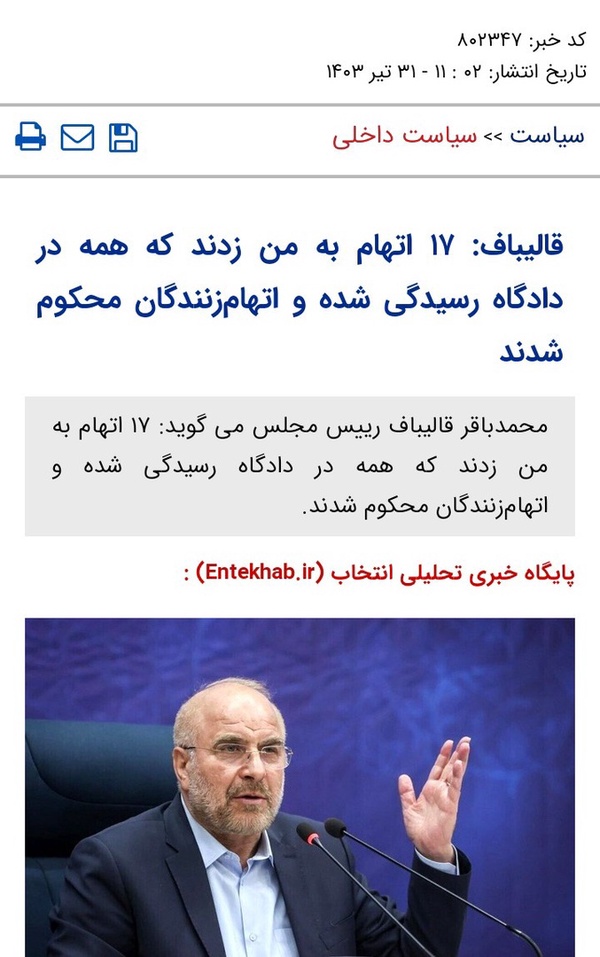Open the سیاست داخلی subcategory link
The width and height of the screenshot is (600, 957).
405,135
